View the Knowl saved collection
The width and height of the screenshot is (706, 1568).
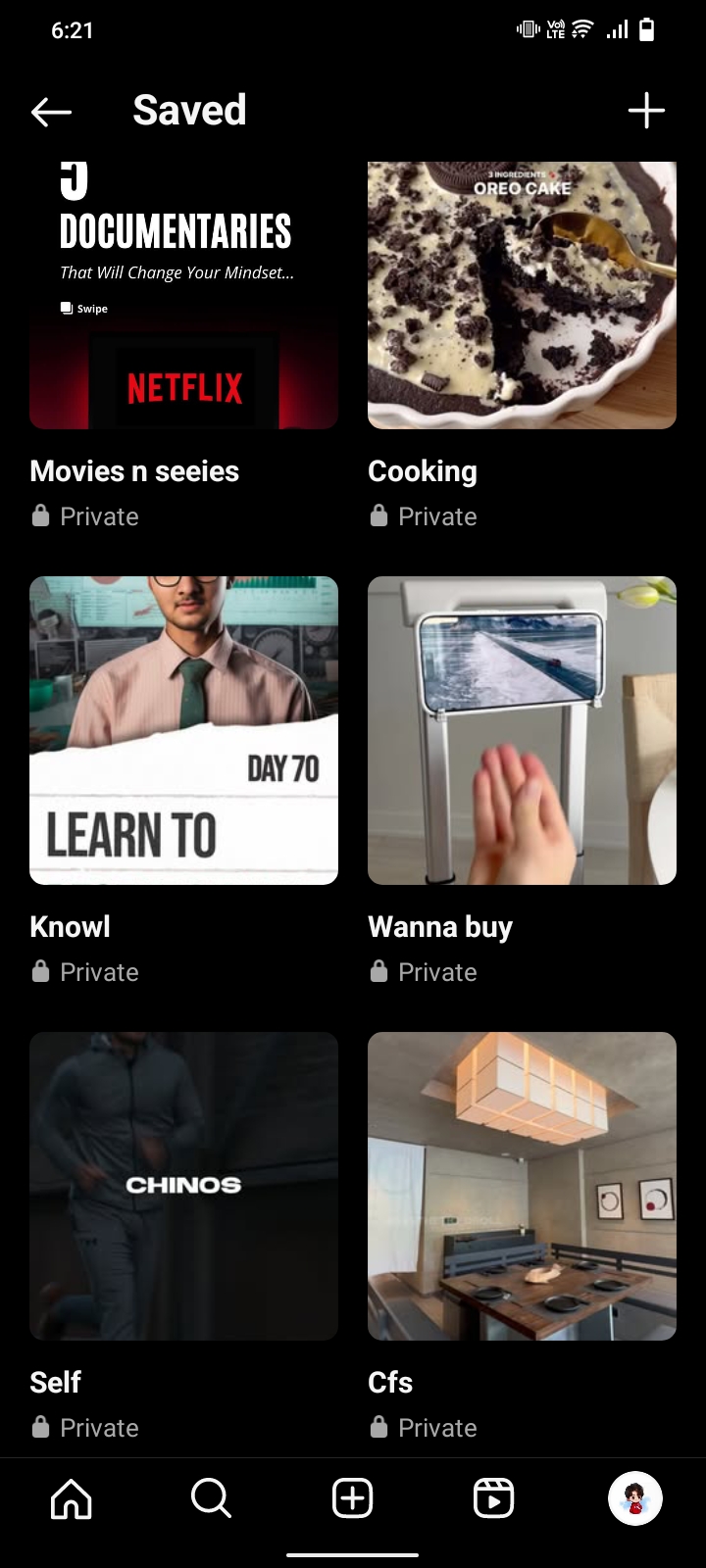click(183, 730)
